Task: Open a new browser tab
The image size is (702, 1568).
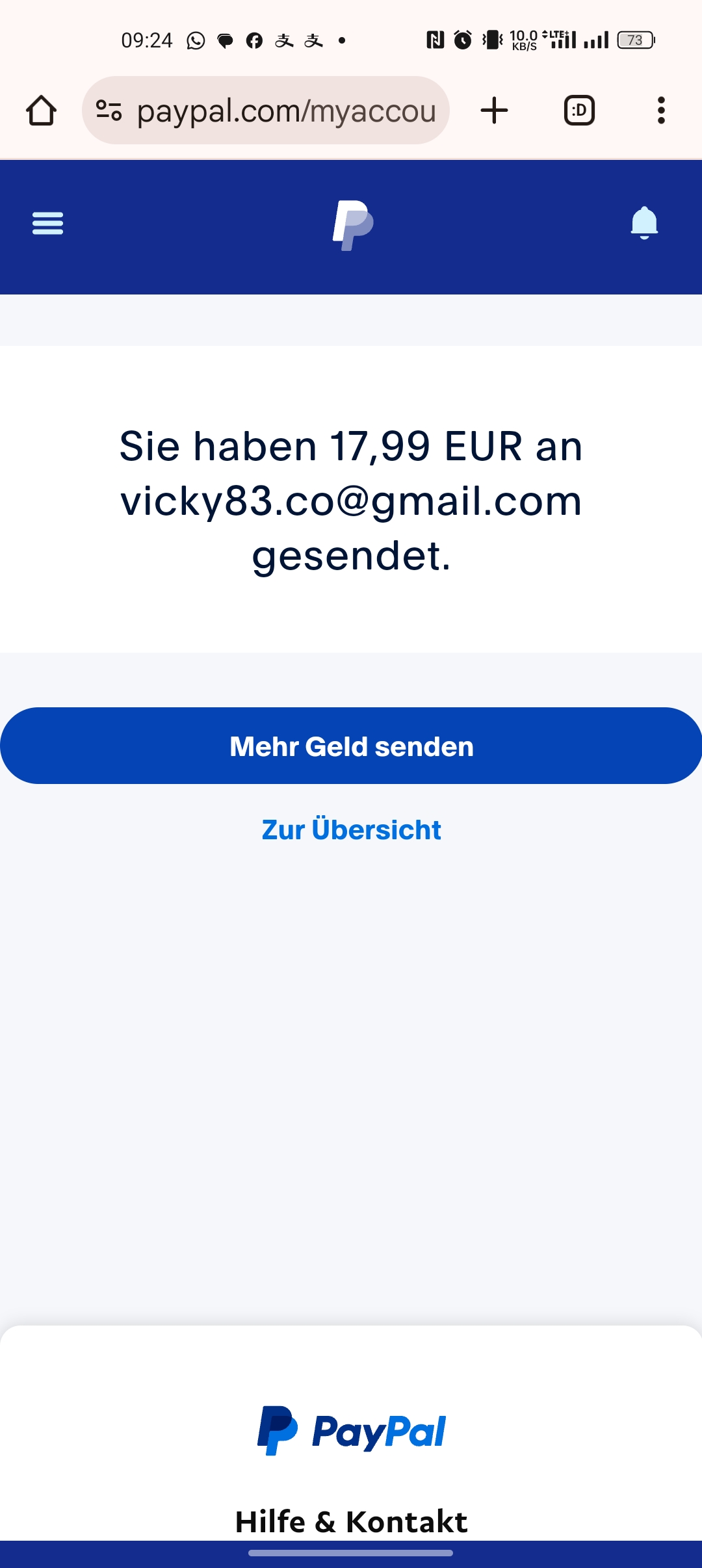Action: 494,111
